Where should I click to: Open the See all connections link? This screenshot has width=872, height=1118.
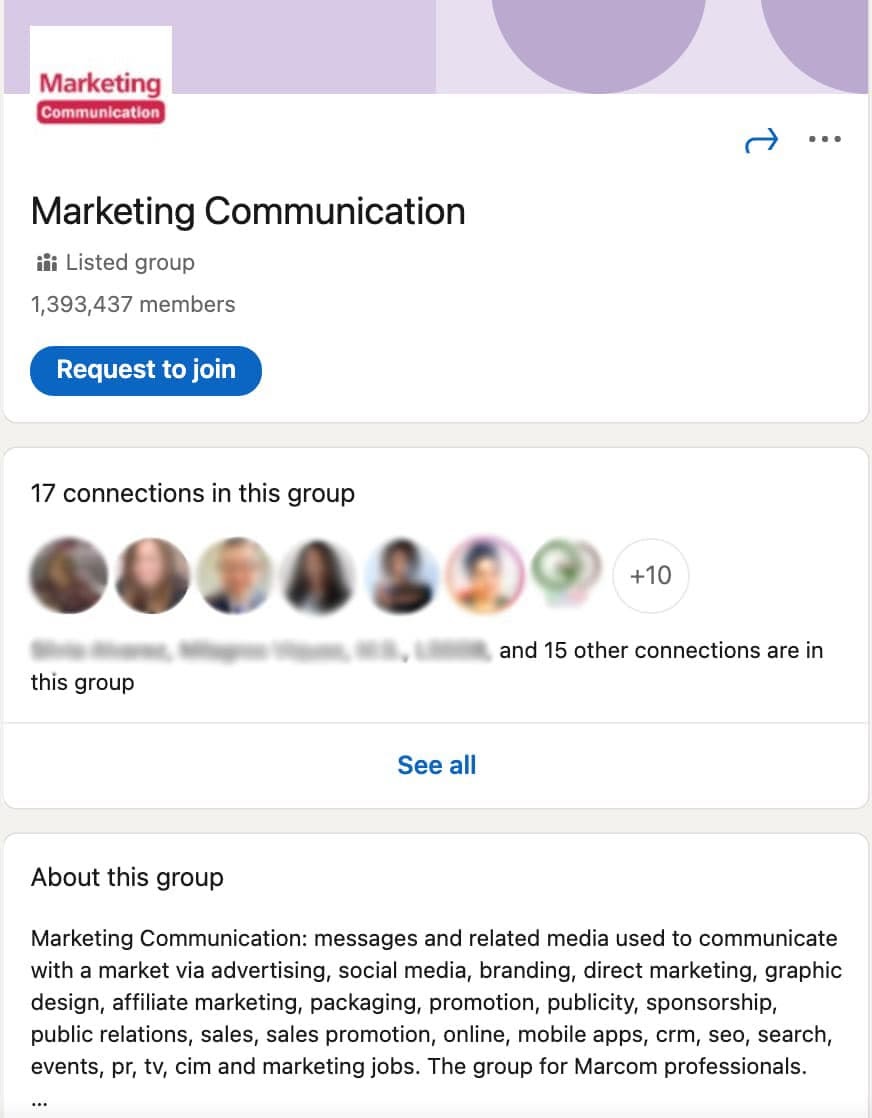[436, 764]
